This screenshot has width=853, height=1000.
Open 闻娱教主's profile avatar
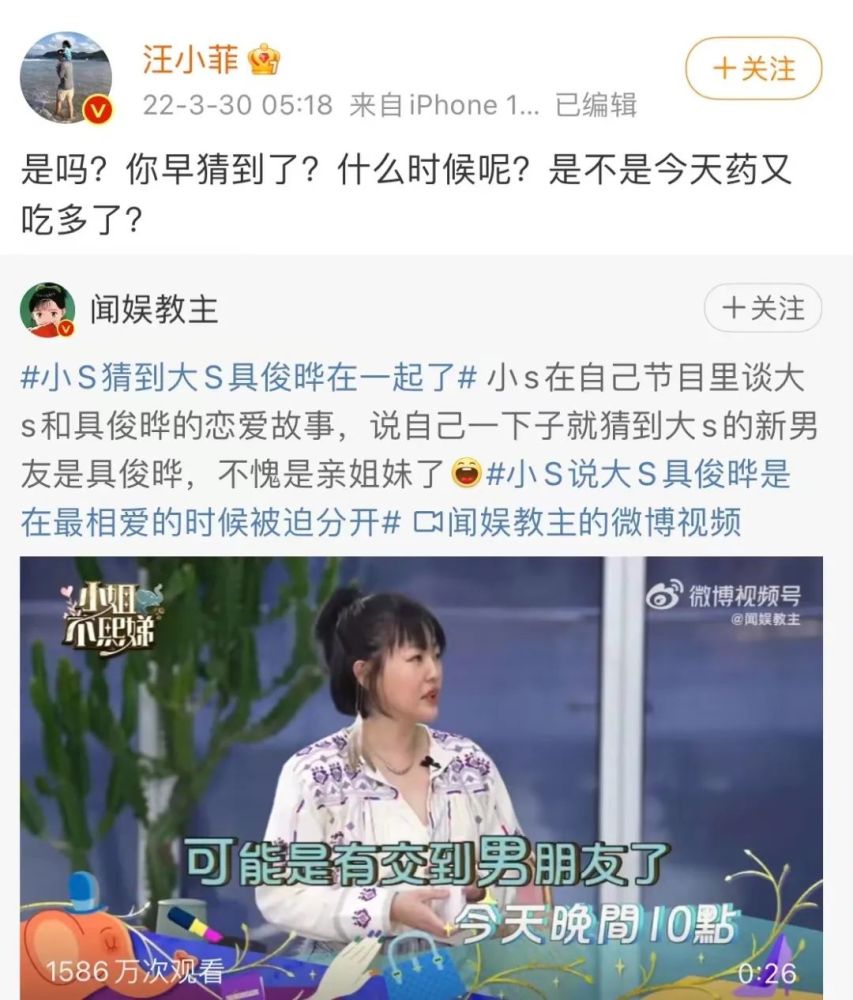pyautogui.click(x=48, y=309)
